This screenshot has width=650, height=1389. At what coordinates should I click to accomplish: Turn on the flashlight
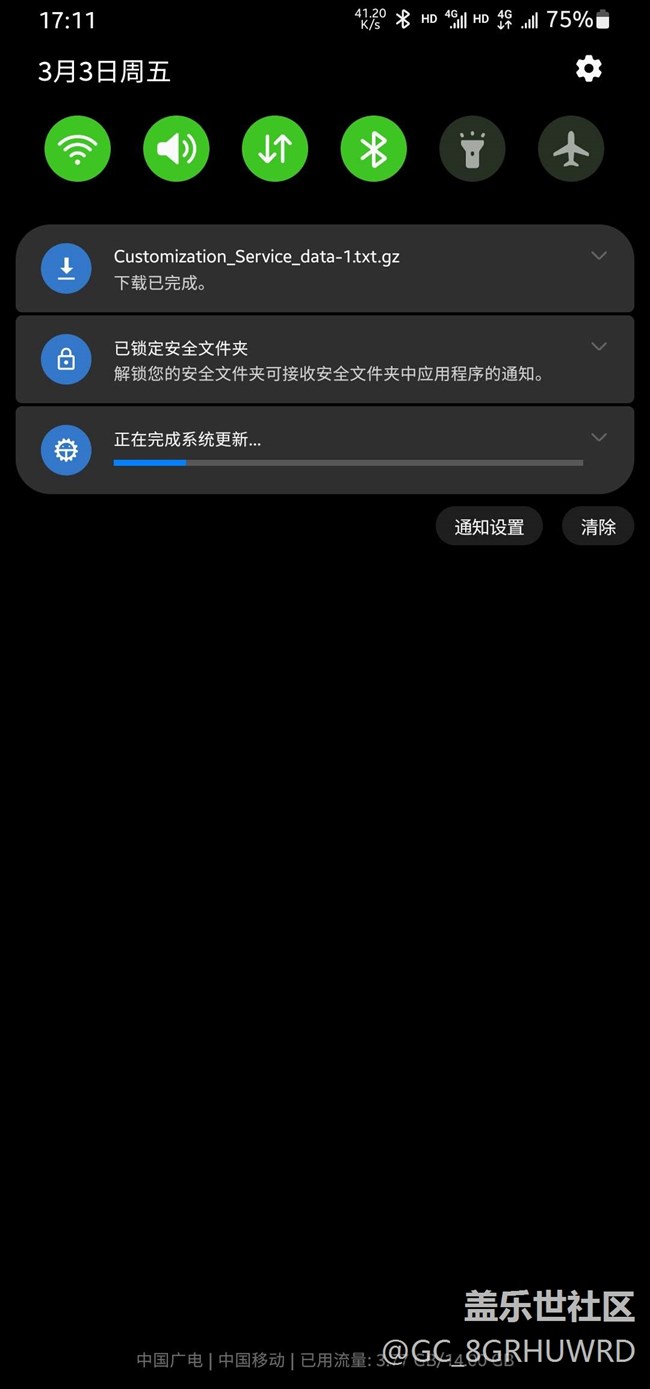coord(472,149)
